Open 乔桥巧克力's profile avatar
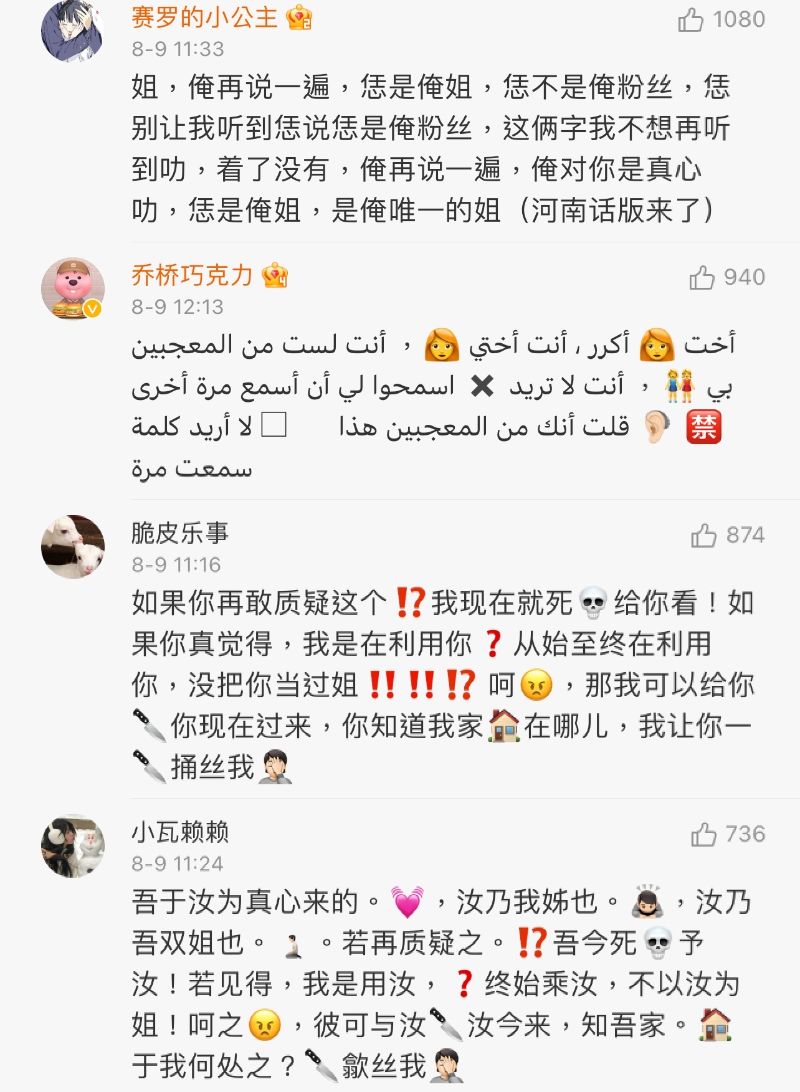The image size is (800, 1092). (72, 288)
